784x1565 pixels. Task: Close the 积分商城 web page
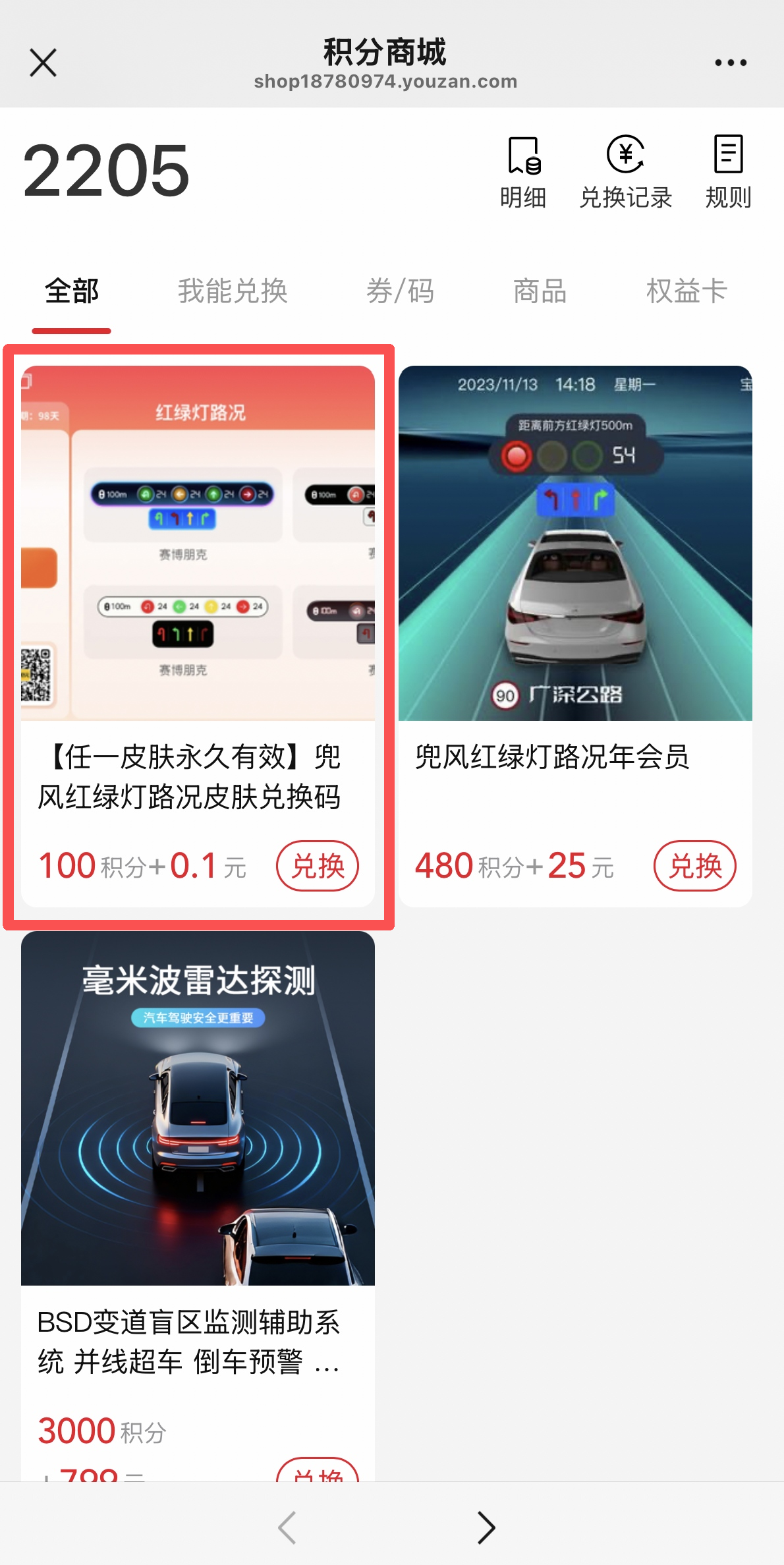[x=43, y=63]
